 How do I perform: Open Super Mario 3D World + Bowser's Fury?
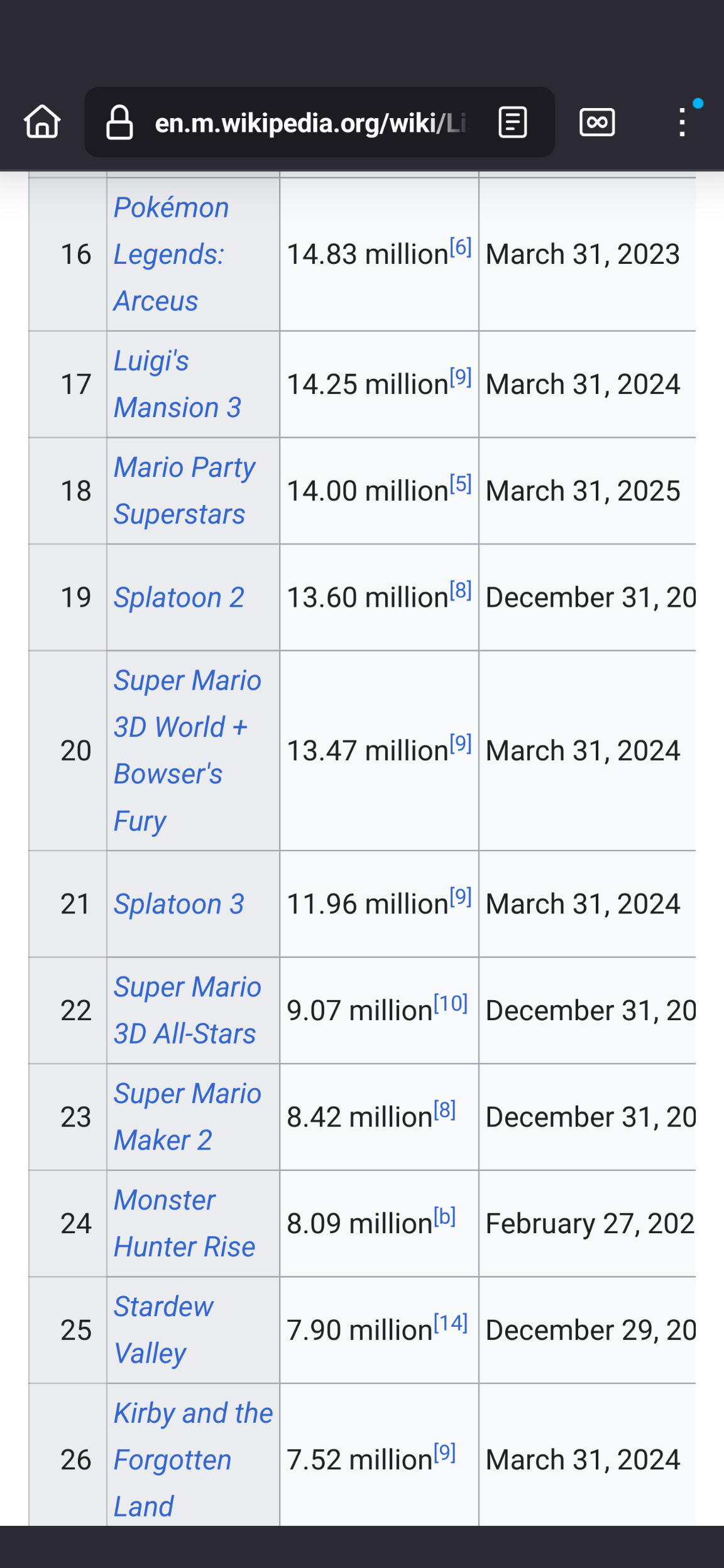tap(187, 751)
